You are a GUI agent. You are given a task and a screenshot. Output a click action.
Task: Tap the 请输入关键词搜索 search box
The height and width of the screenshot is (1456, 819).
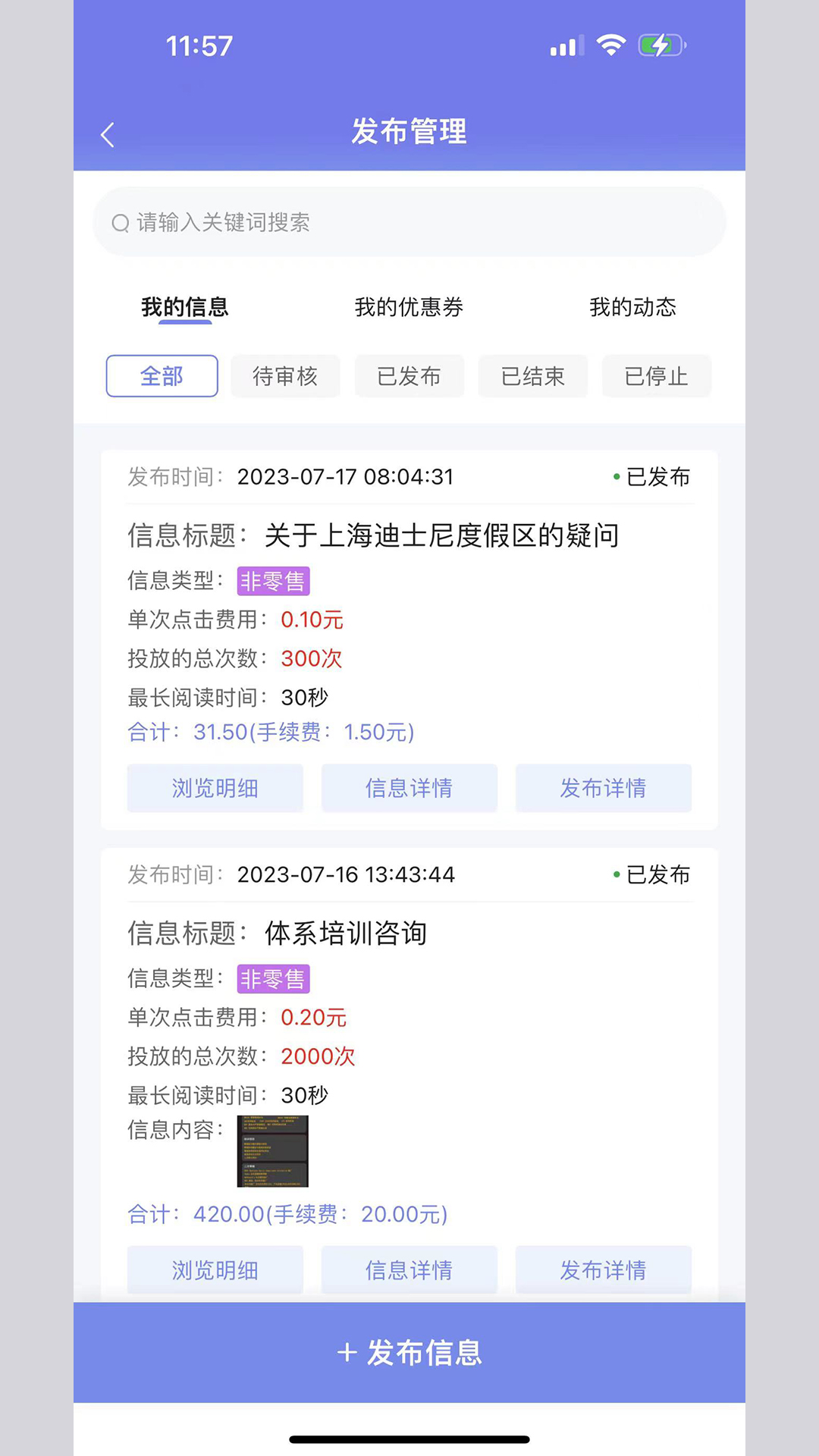(409, 222)
